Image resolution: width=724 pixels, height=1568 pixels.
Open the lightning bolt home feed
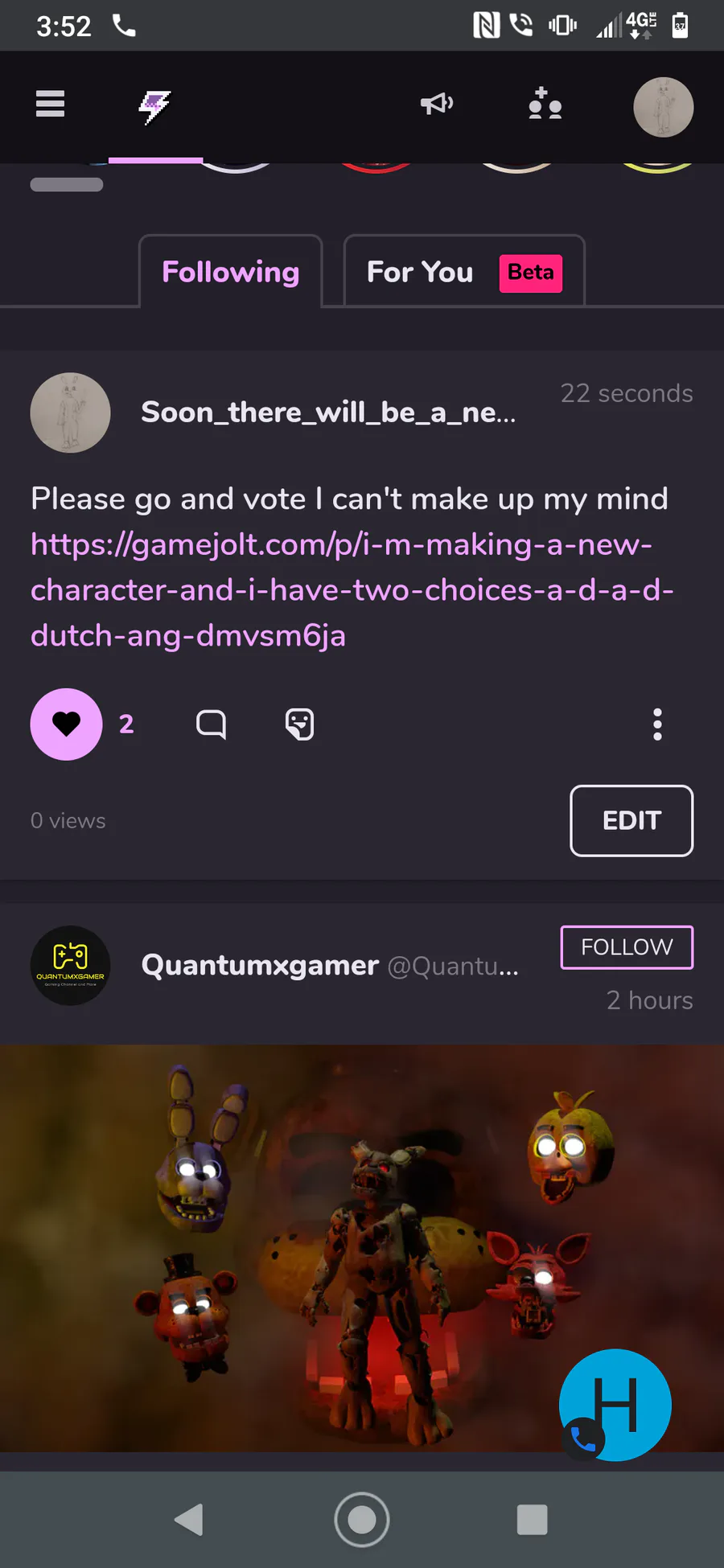154,106
